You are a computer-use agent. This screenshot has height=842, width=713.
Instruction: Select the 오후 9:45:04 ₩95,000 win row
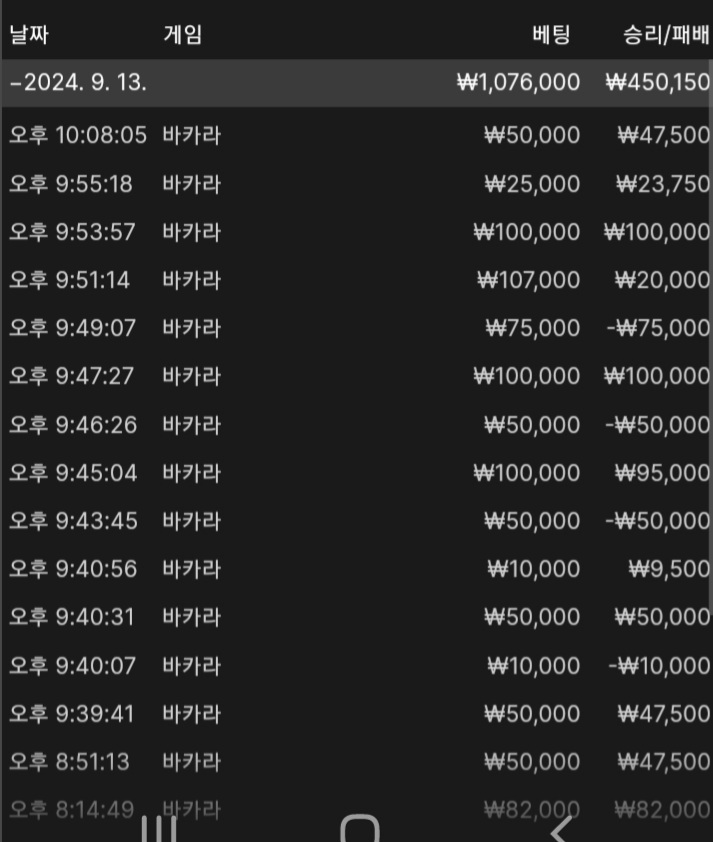pyautogui.click(x=356, y=473)
